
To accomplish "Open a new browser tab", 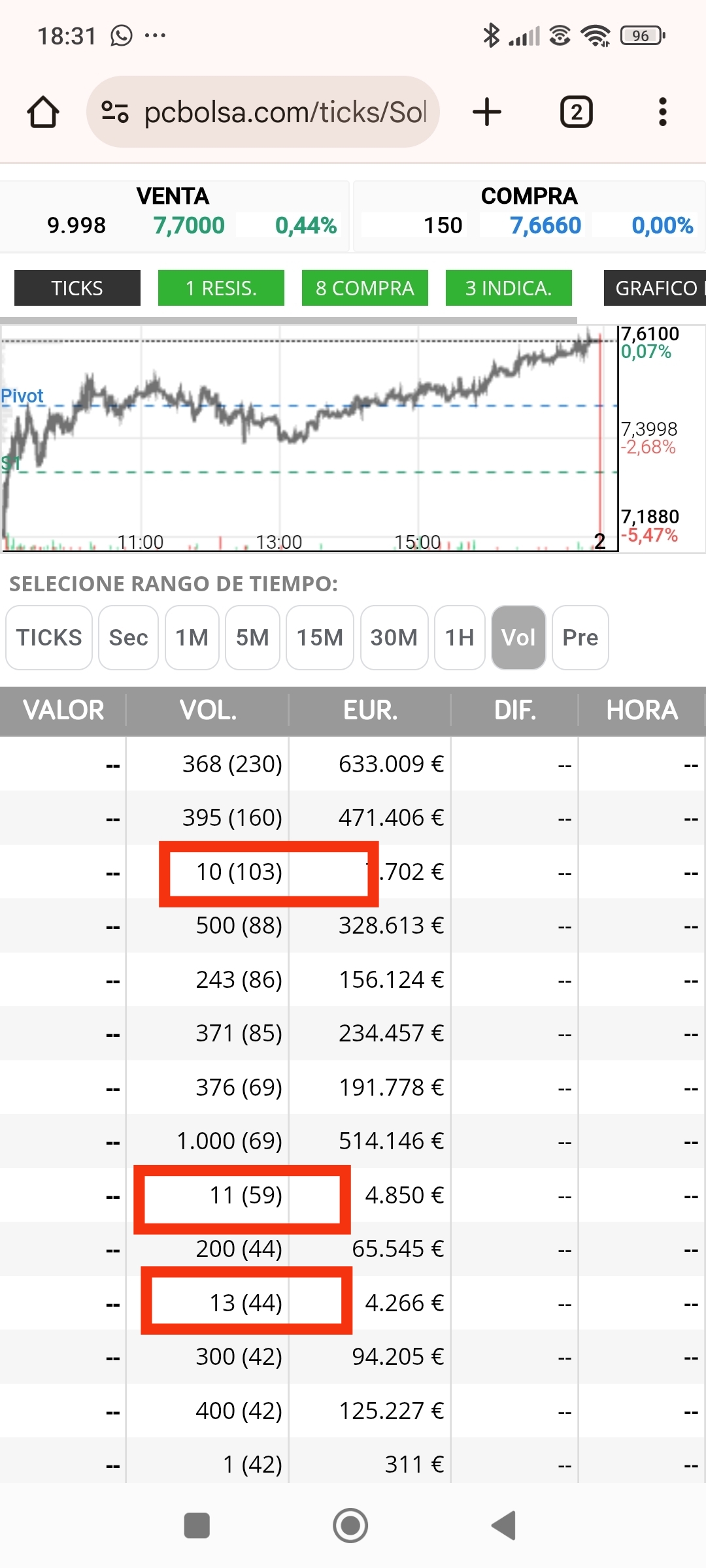I will tap(487, 112).
